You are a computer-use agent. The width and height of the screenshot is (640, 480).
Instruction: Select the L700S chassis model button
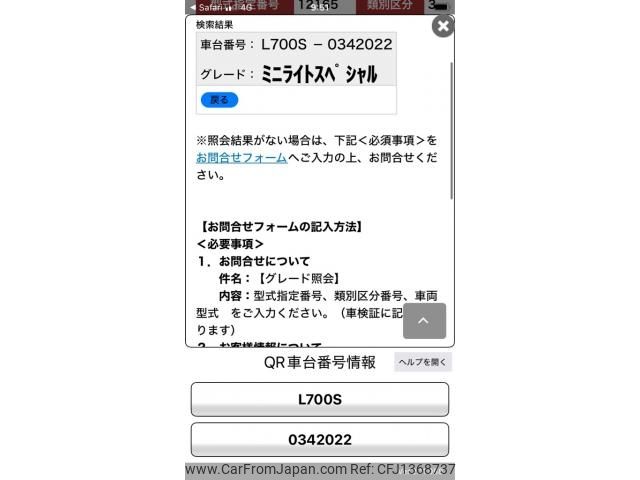coord(319,399)
